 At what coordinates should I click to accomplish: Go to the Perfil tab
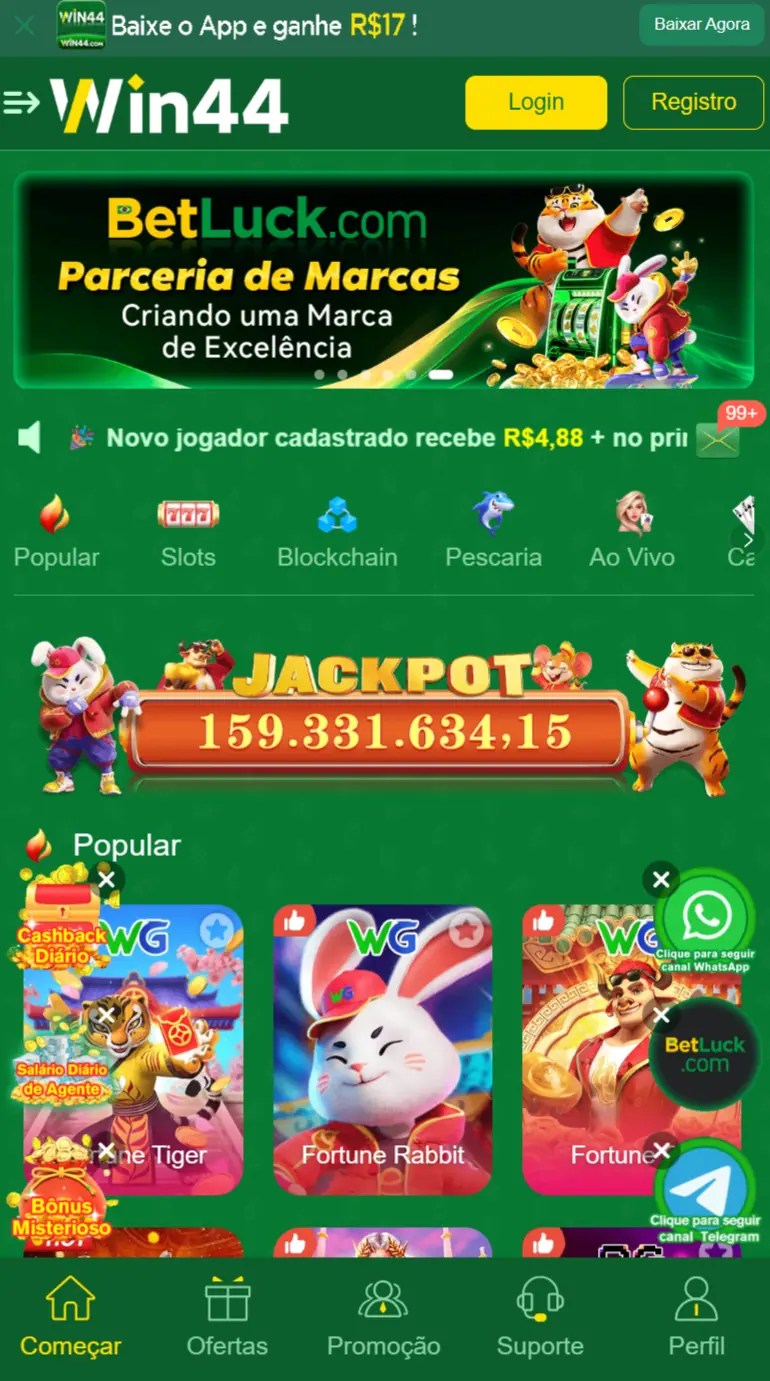[x=697, y=1316]
